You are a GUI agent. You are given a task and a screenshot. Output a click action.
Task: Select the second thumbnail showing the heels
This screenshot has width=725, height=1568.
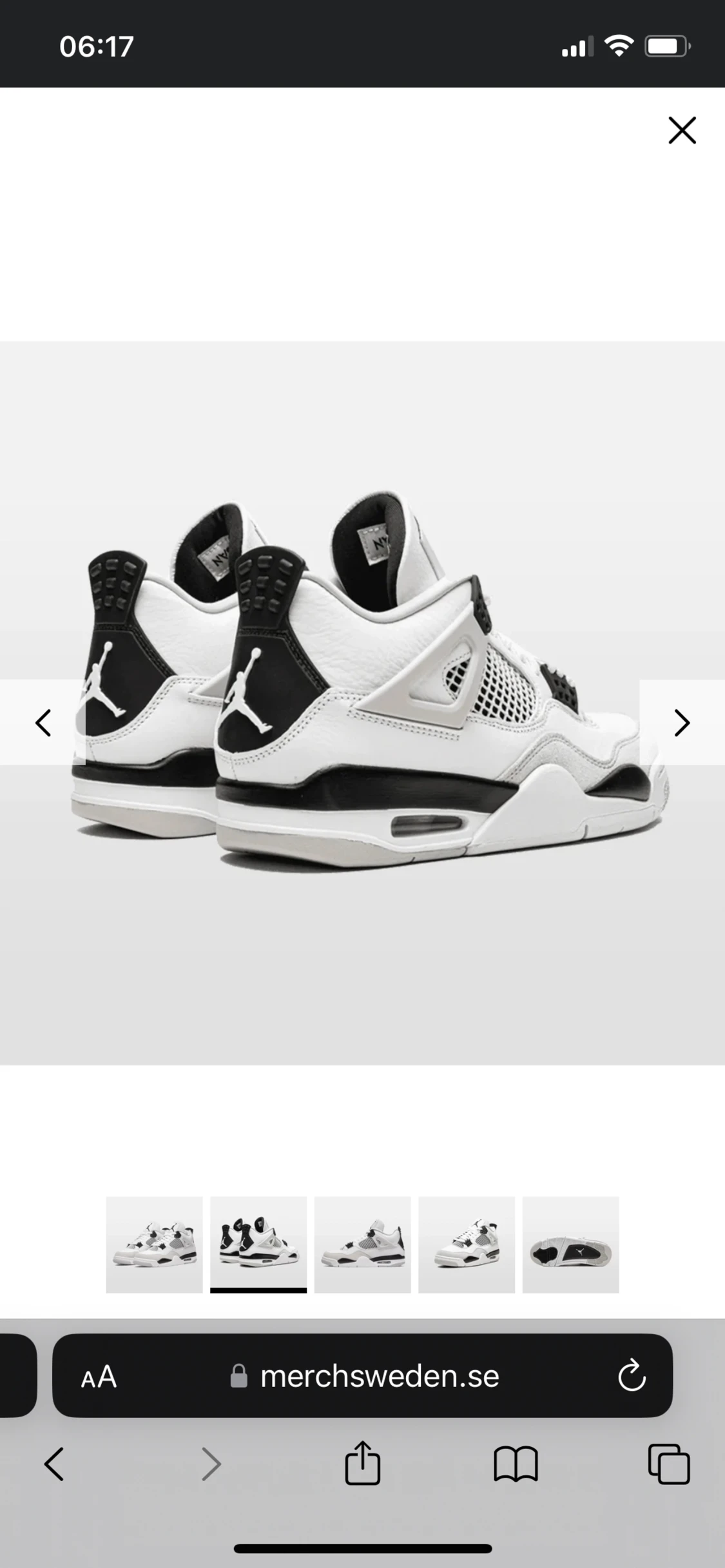258,1245
